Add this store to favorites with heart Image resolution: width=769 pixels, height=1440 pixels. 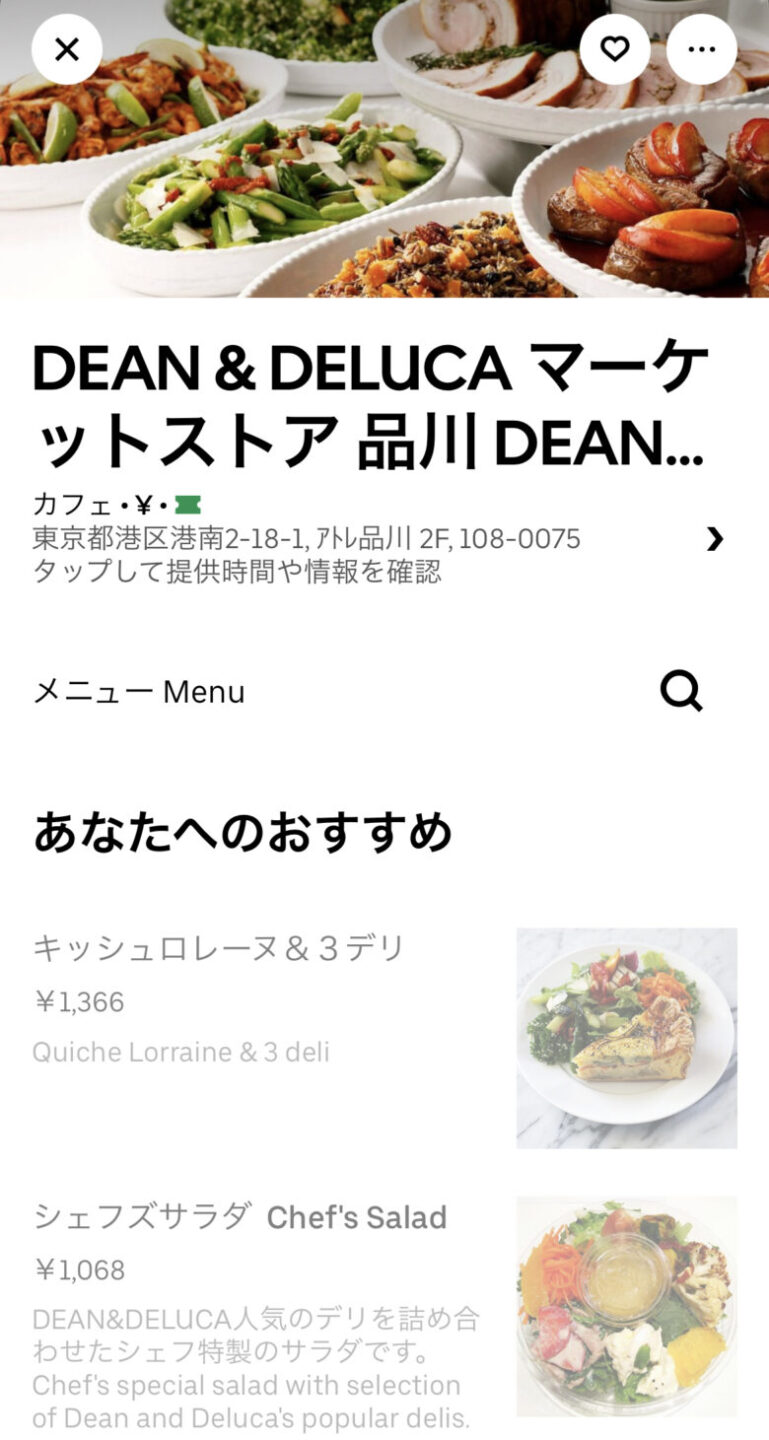(x=615, y=49)
